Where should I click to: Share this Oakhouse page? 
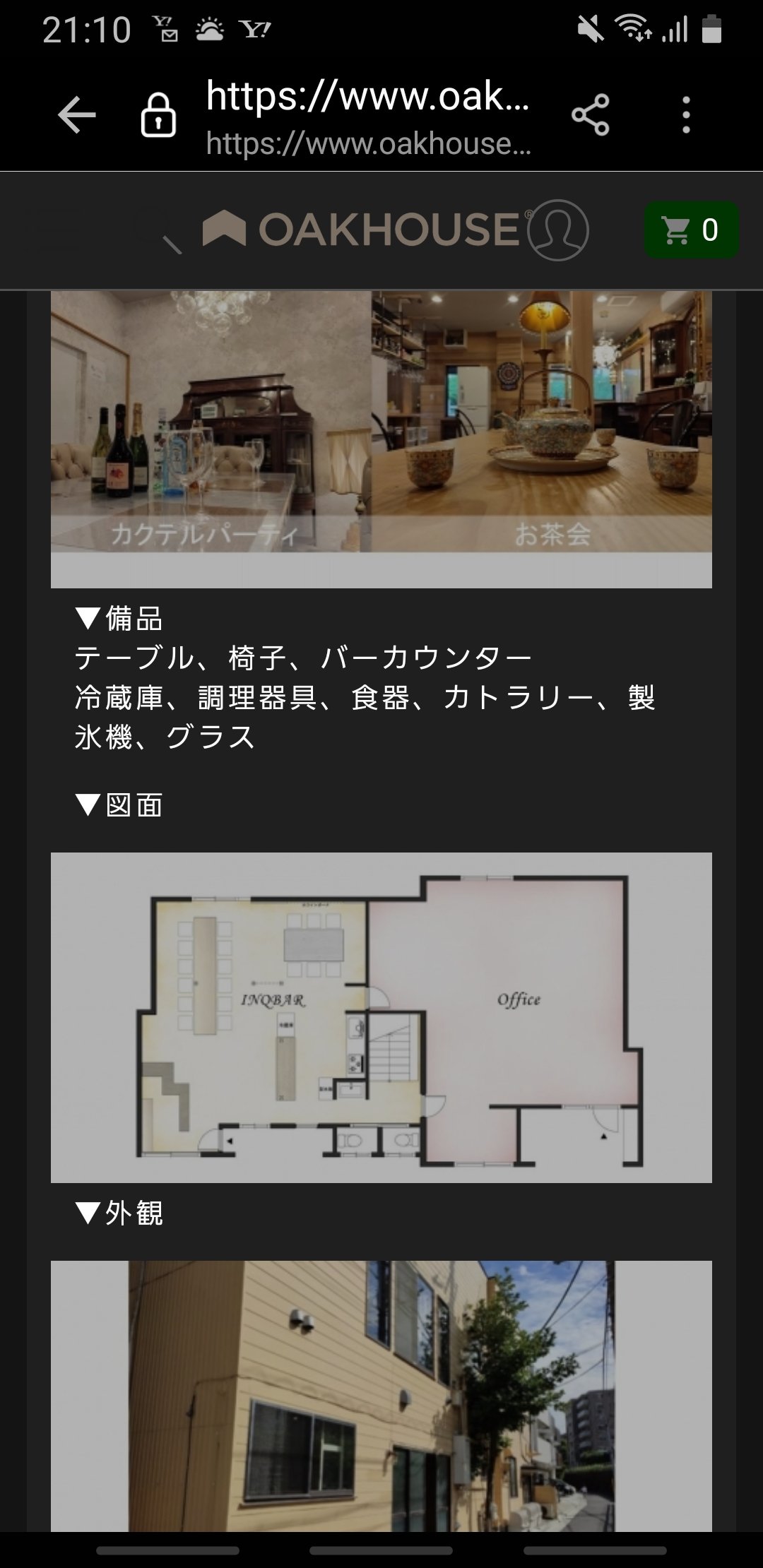pyautogui.click(x=591, y=114)
